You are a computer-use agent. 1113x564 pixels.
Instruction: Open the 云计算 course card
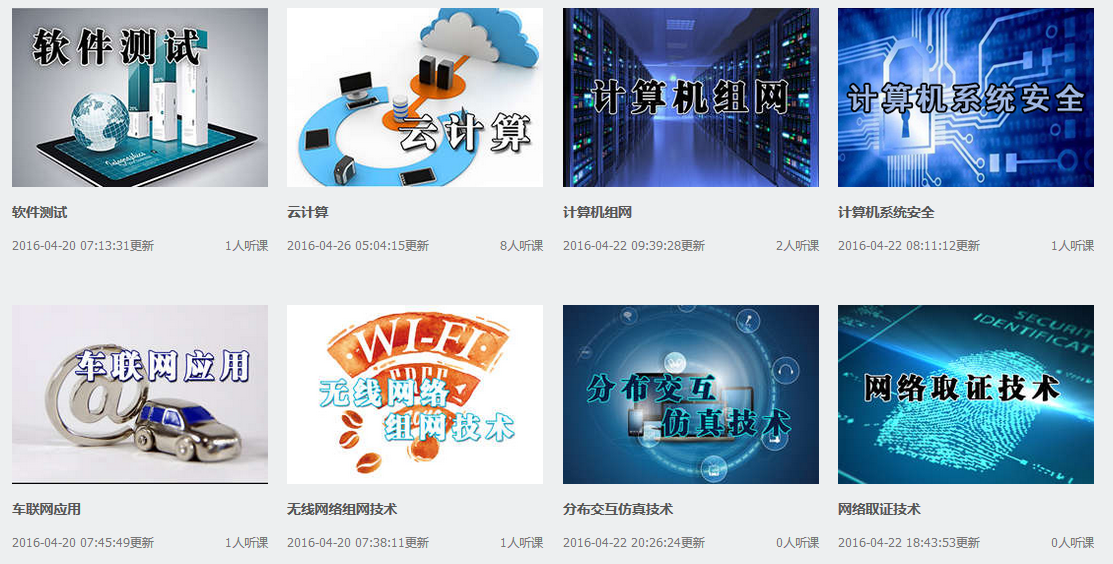pos(415,98)
